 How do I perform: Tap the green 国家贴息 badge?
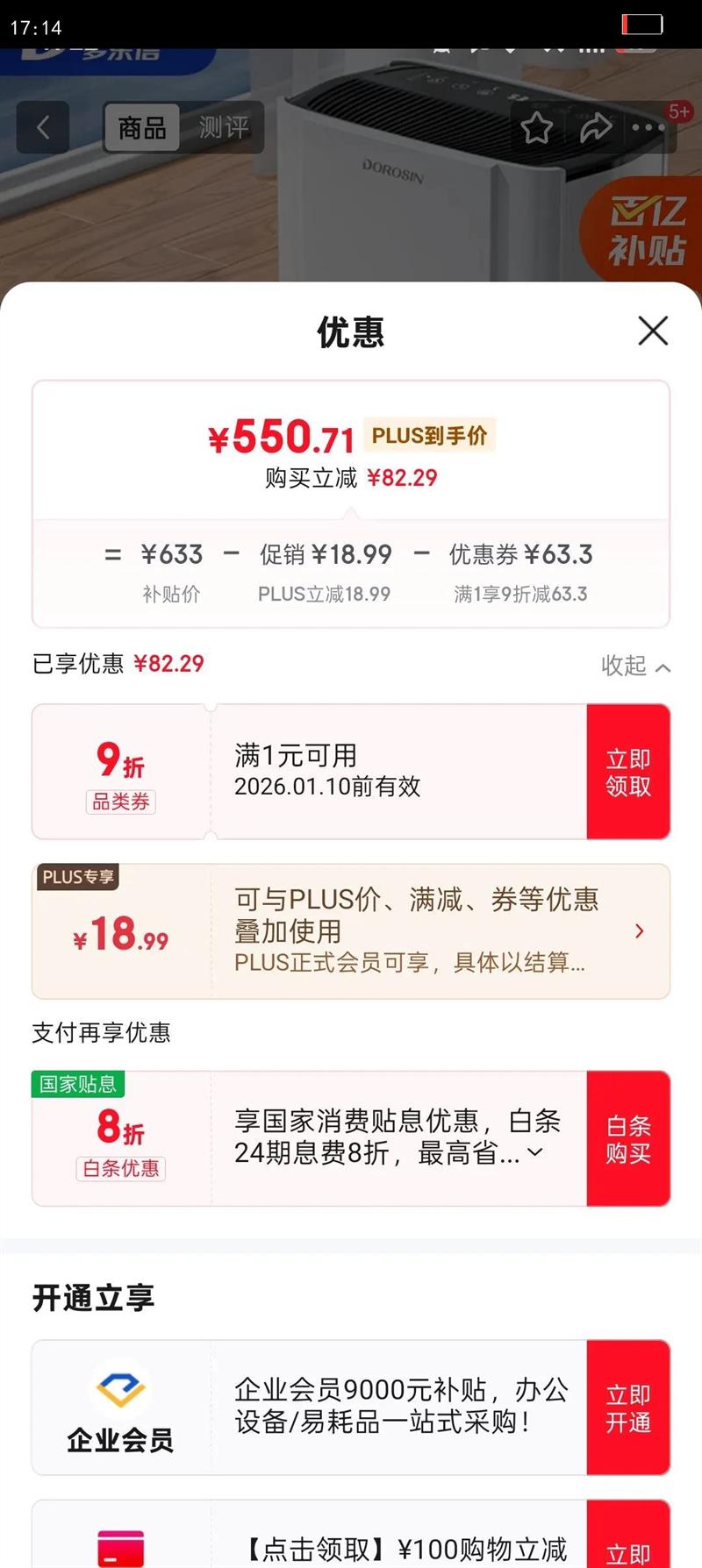[78, 1084]
